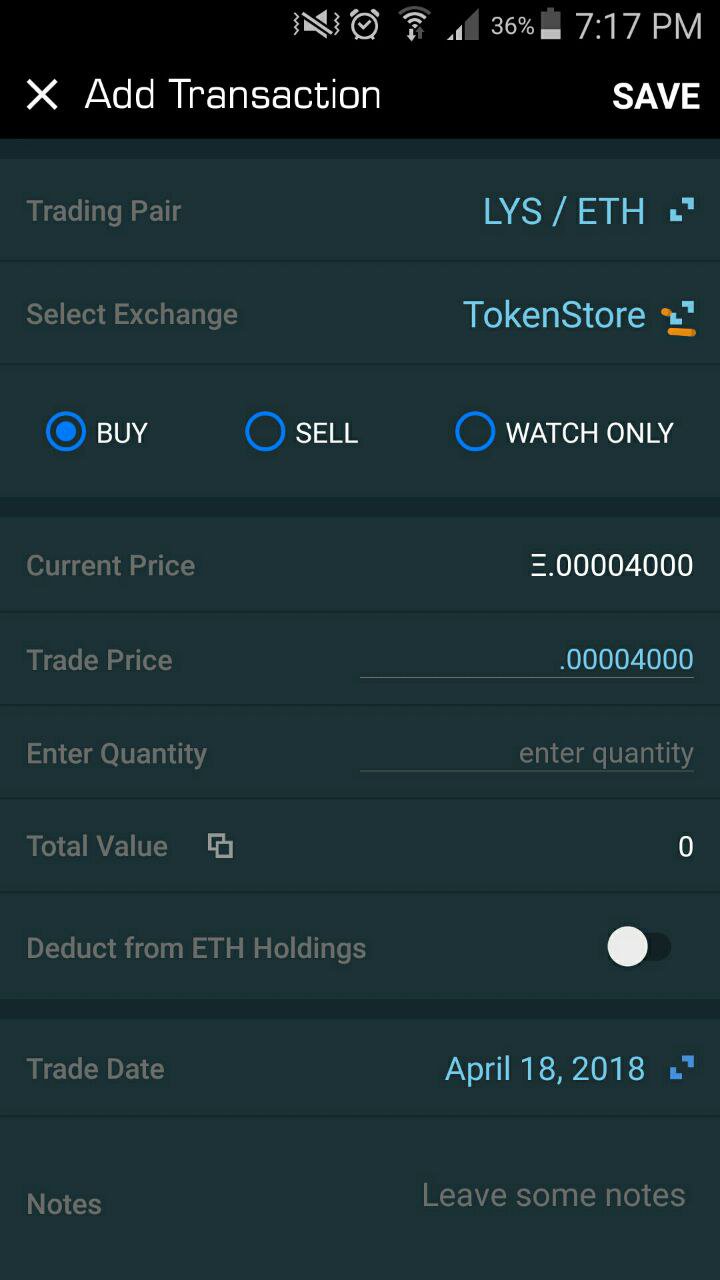Edit the Trade Price field
The image size is (720, 1280).
click(x=526, y=660)
